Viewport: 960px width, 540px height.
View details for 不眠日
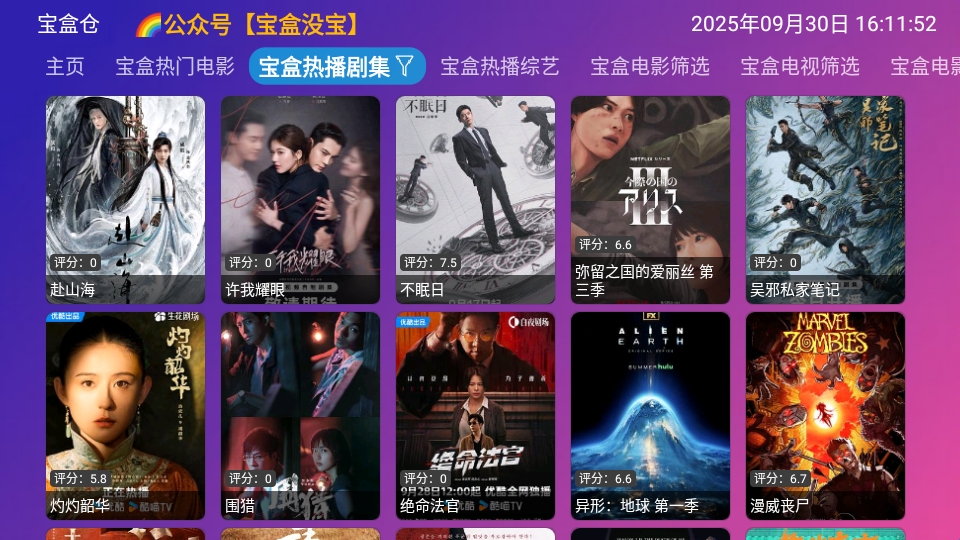(x=475, y=199)
